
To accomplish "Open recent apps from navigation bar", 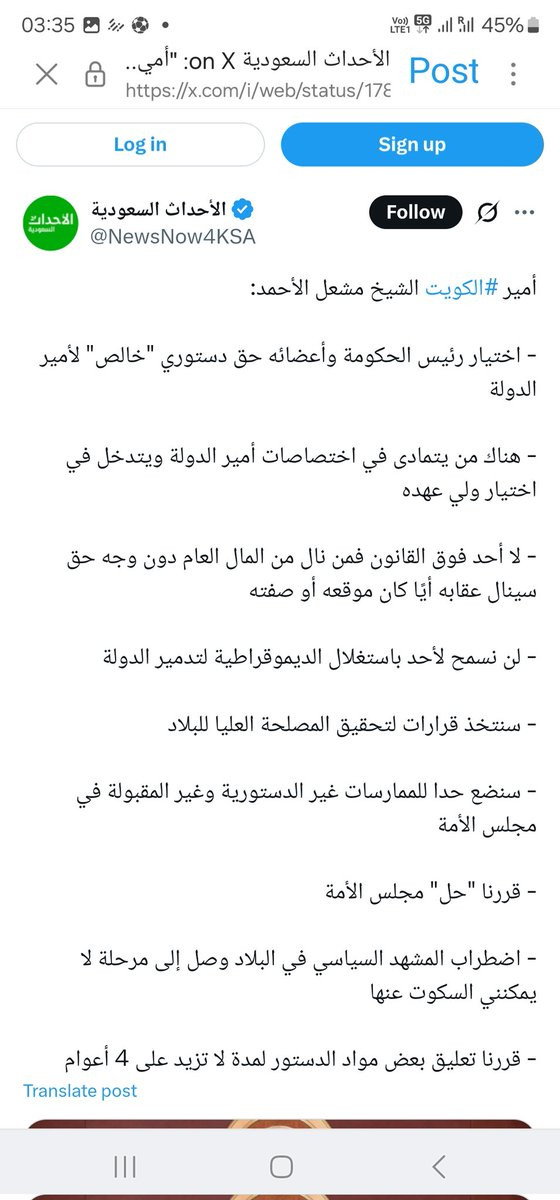I will 125,1165.
